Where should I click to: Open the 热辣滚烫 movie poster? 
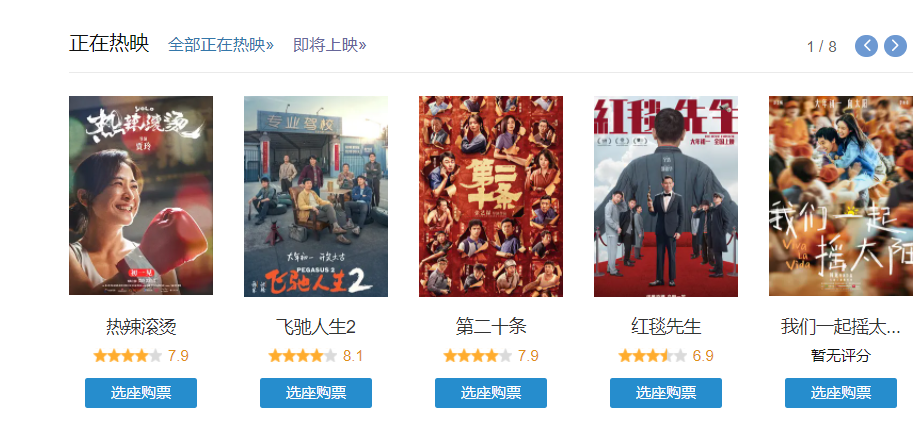pos(141,196)
